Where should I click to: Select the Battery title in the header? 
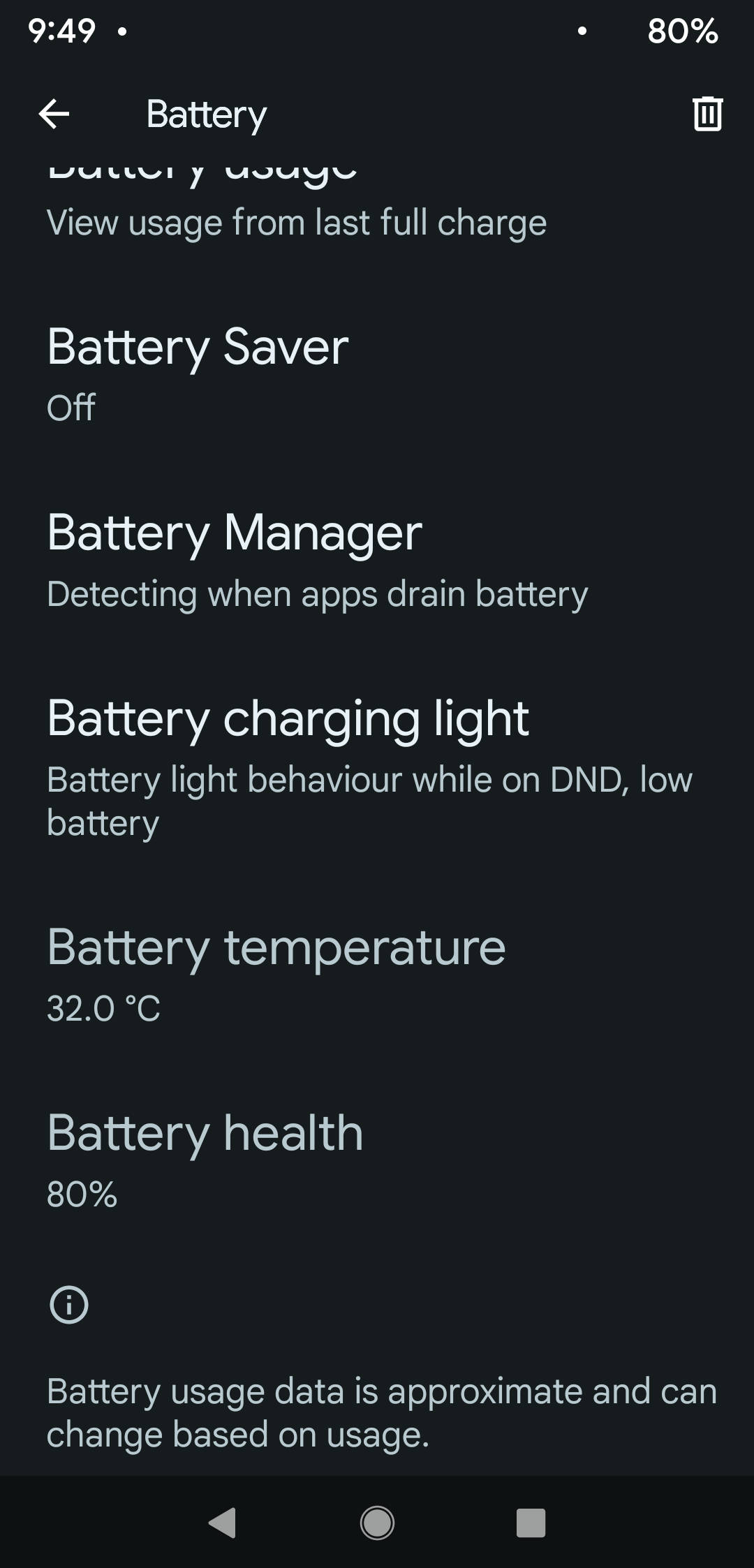[206, 114]
